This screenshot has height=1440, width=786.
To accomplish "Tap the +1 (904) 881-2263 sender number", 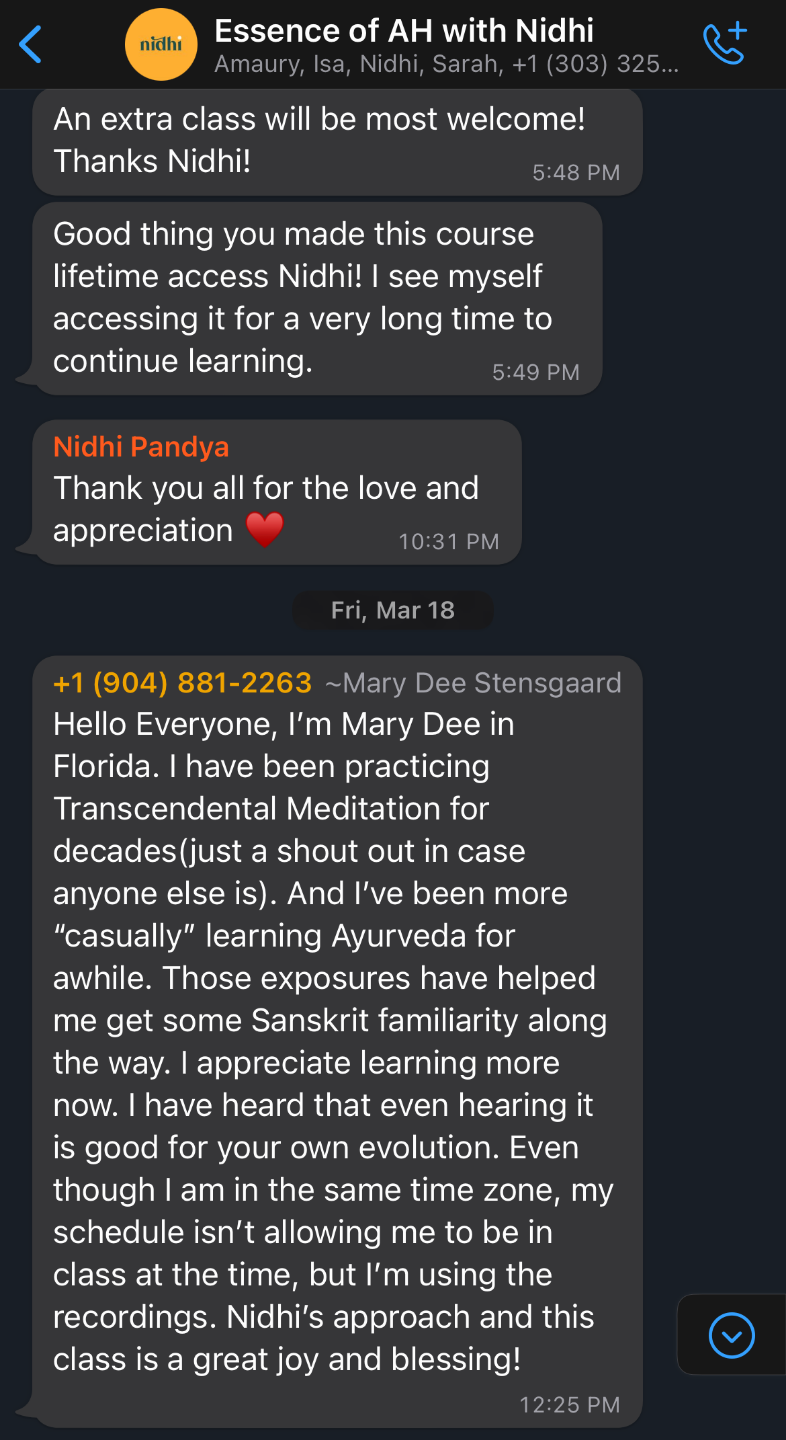I will (182, 683).
